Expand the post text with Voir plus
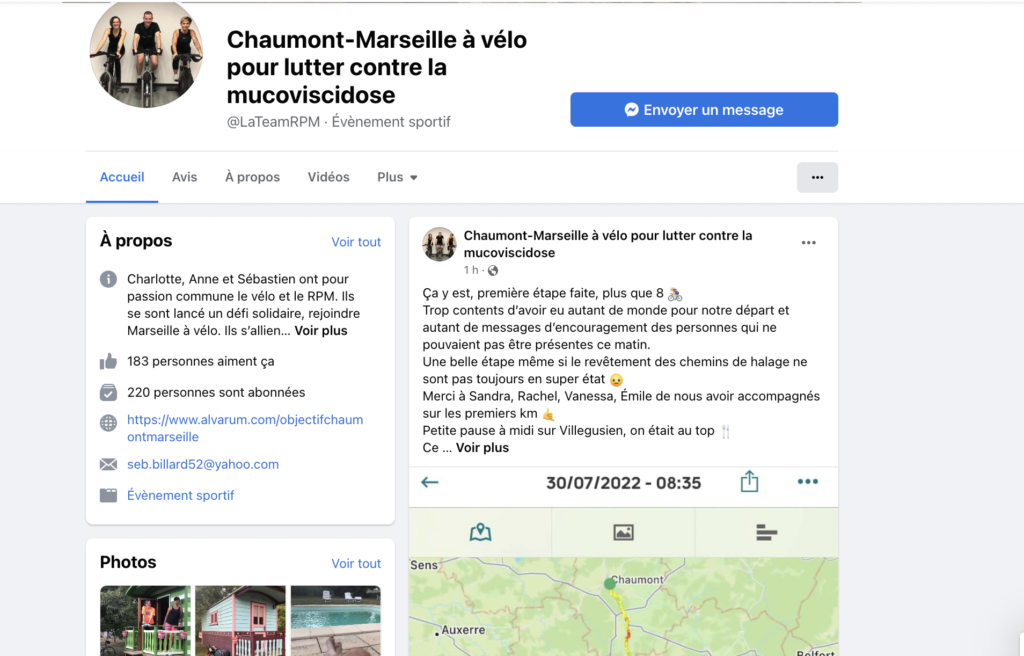The height and width of the screenshot is (656, 1024). tap(482, 448)
